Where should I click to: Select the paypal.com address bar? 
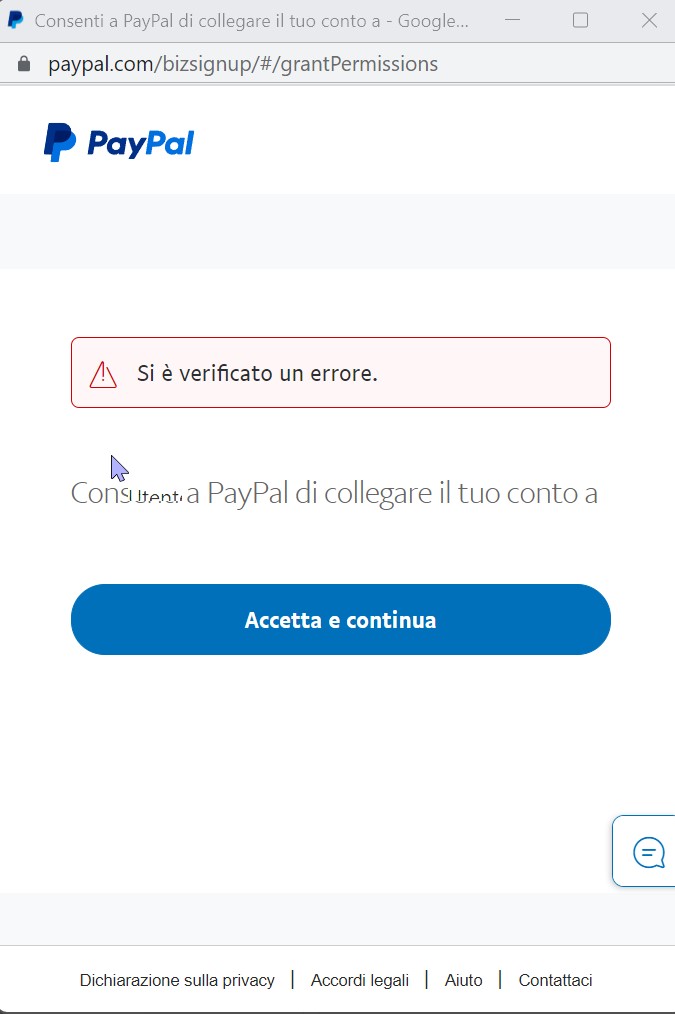coord(243,64)
